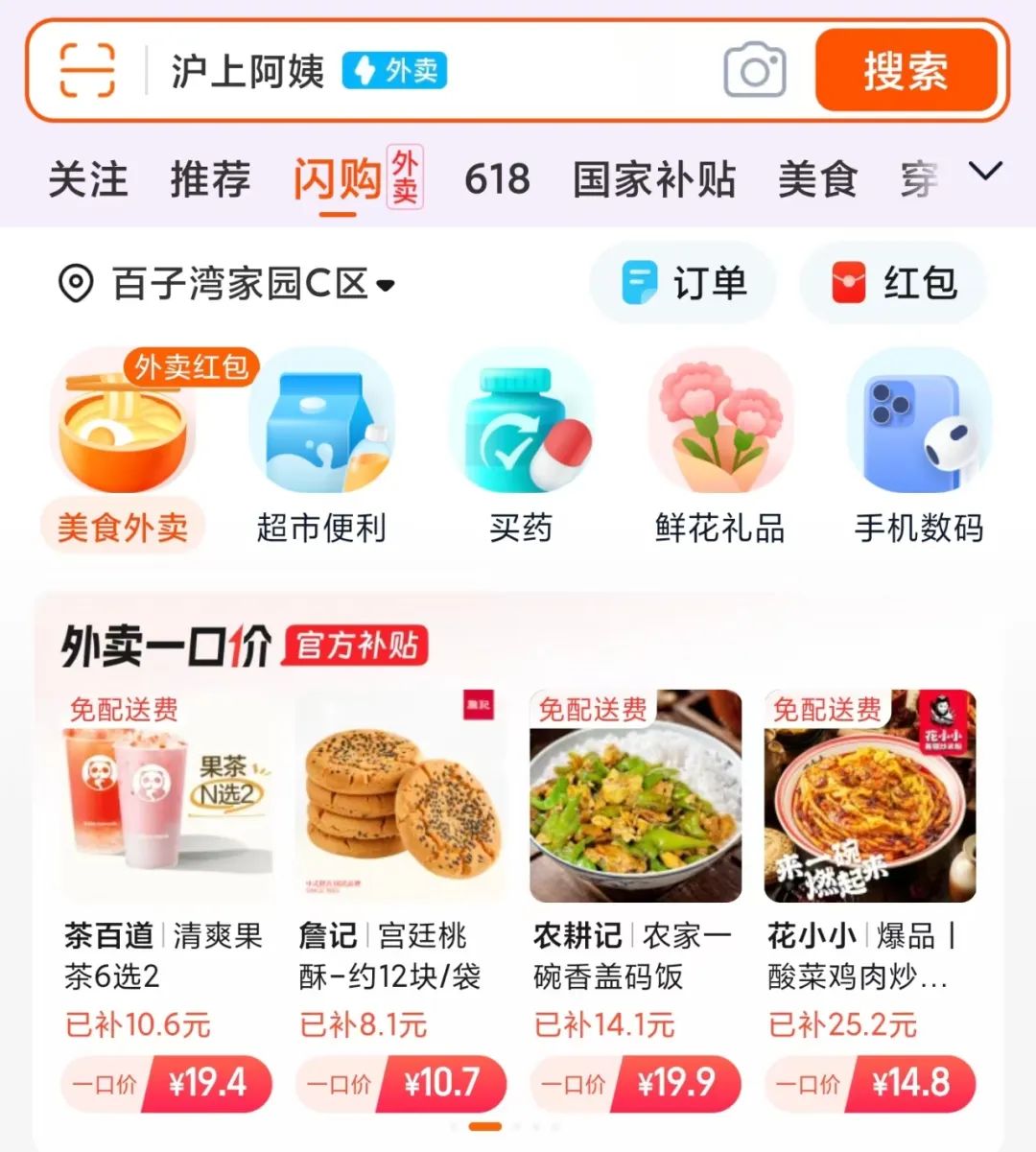The height and width of the screenshot is (1152, 1036).
Task: Switch to the 国家补贴 tab
Action: pos(654,179)
